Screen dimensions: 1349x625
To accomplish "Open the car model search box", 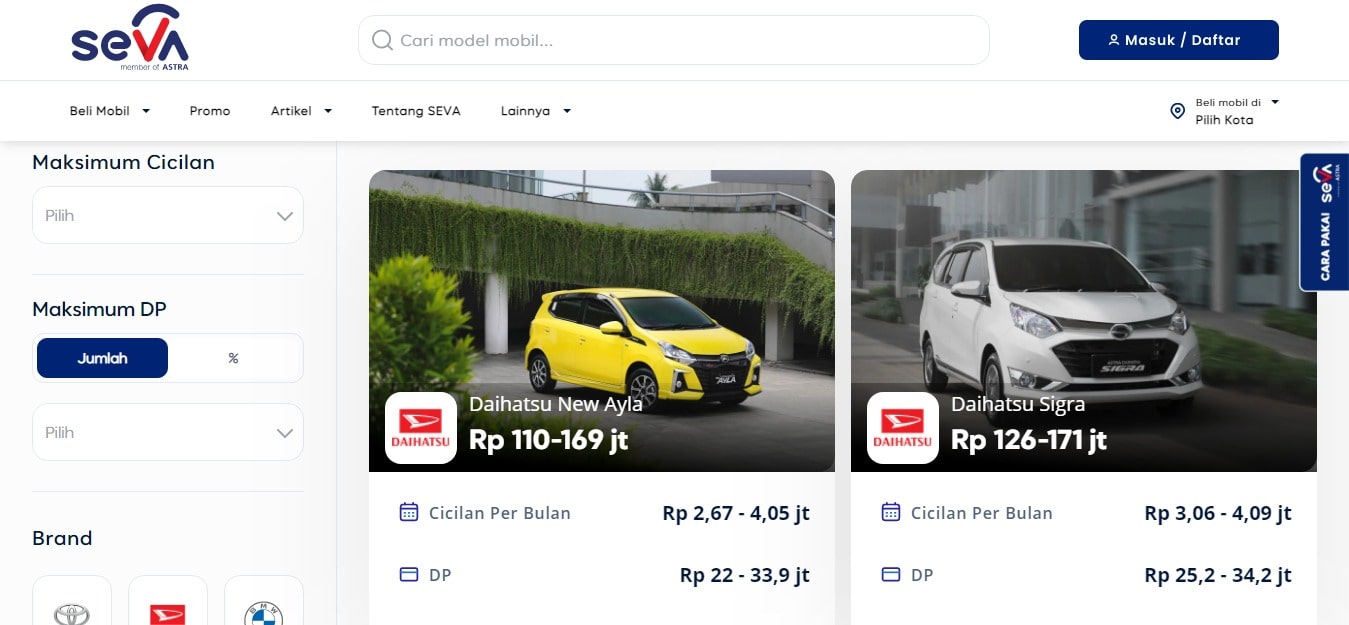I will click(x=673, y=40).
